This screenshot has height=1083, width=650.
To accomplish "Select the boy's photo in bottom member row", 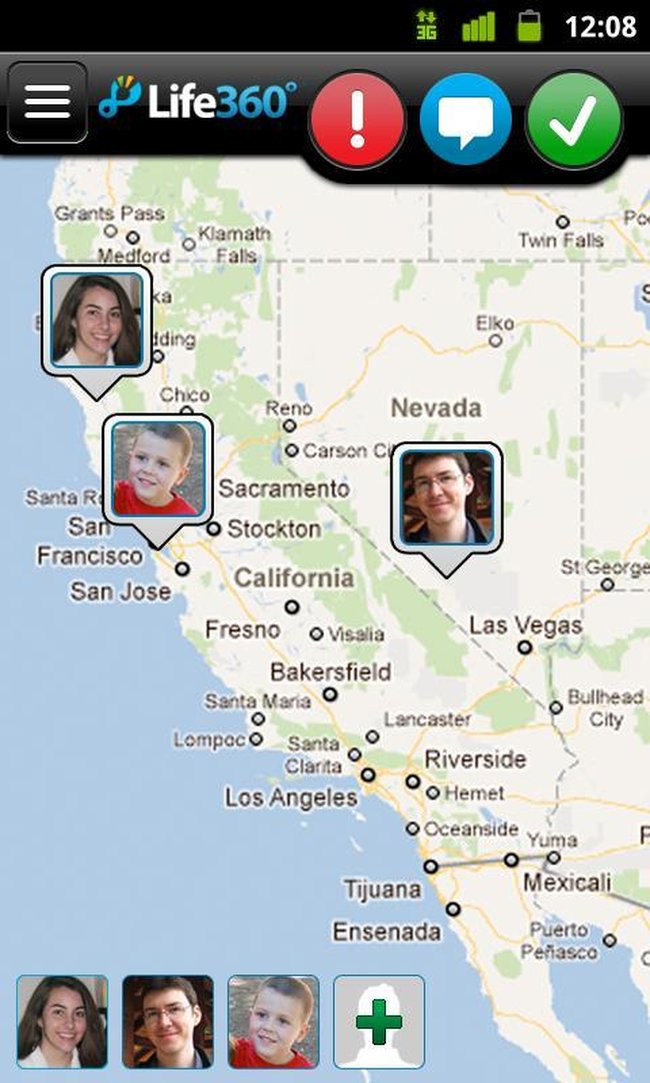I will 273,1021.
